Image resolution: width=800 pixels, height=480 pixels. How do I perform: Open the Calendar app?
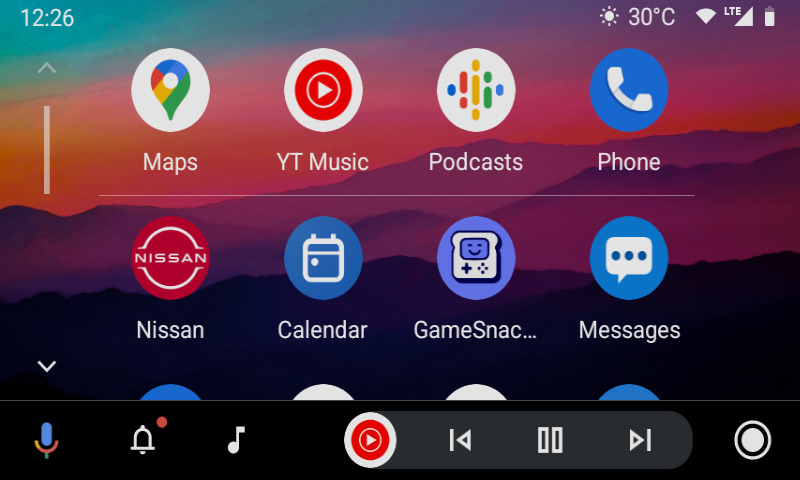tap(322, 258)
